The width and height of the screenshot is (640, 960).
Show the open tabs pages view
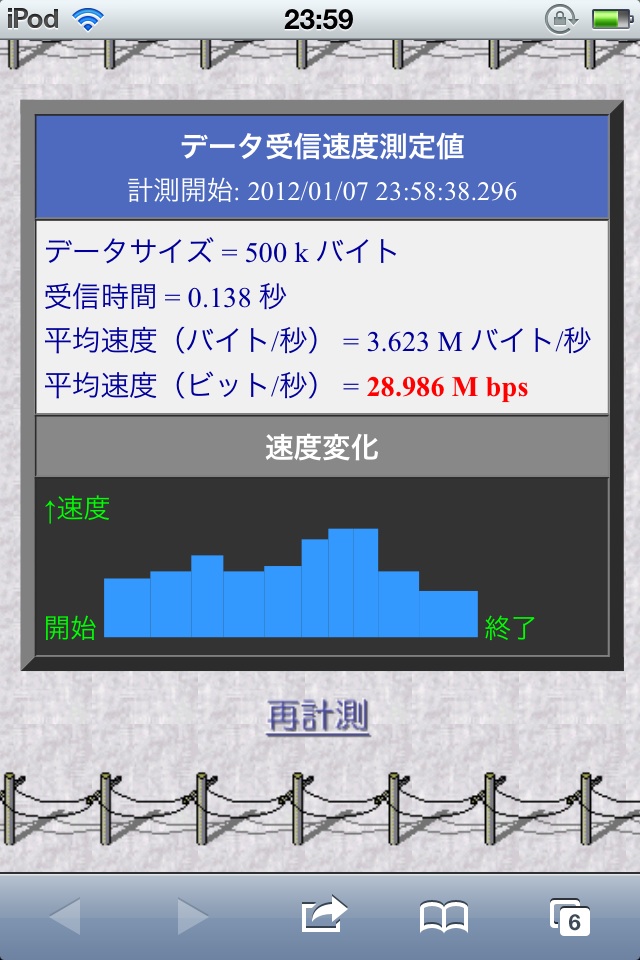(570, 916)
